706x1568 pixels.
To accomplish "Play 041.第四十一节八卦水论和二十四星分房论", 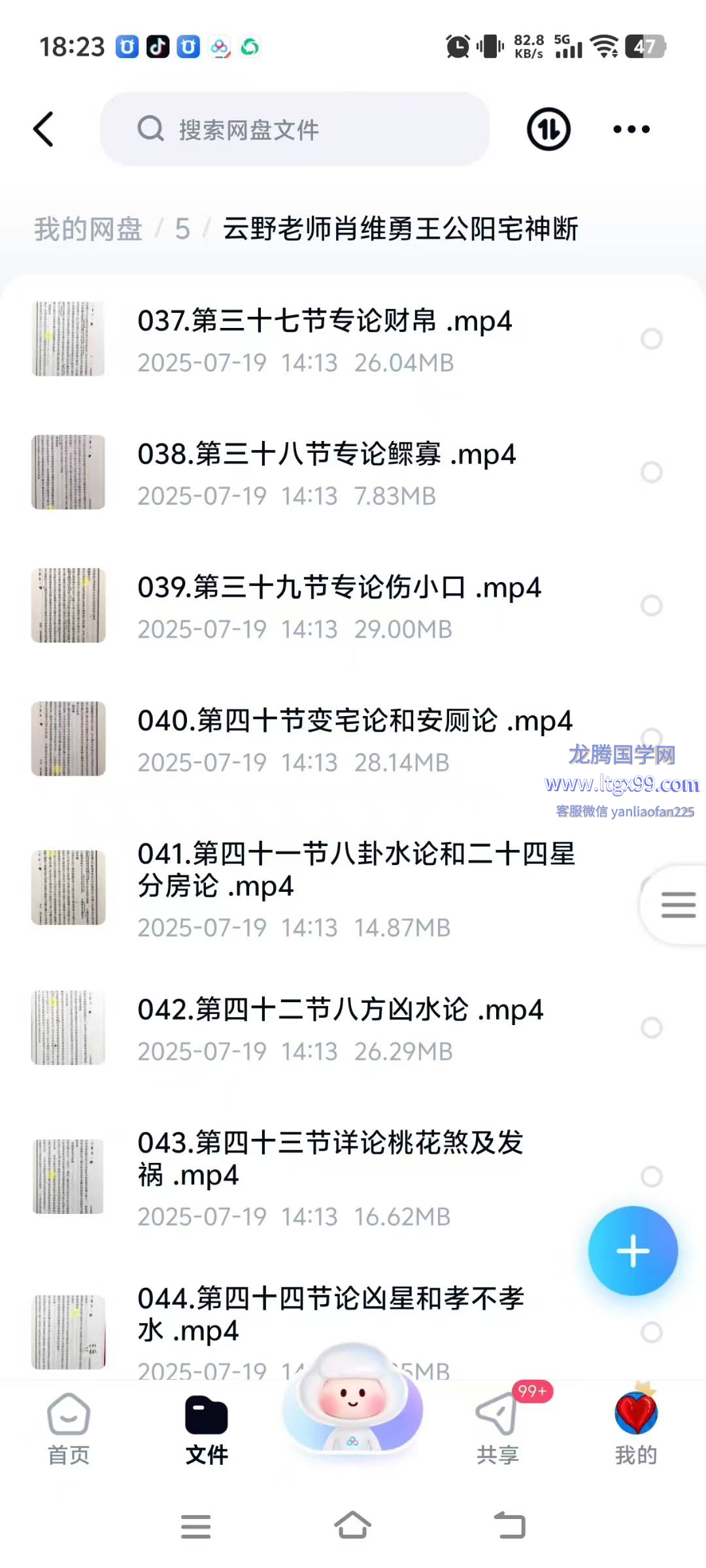I will 356,869.
